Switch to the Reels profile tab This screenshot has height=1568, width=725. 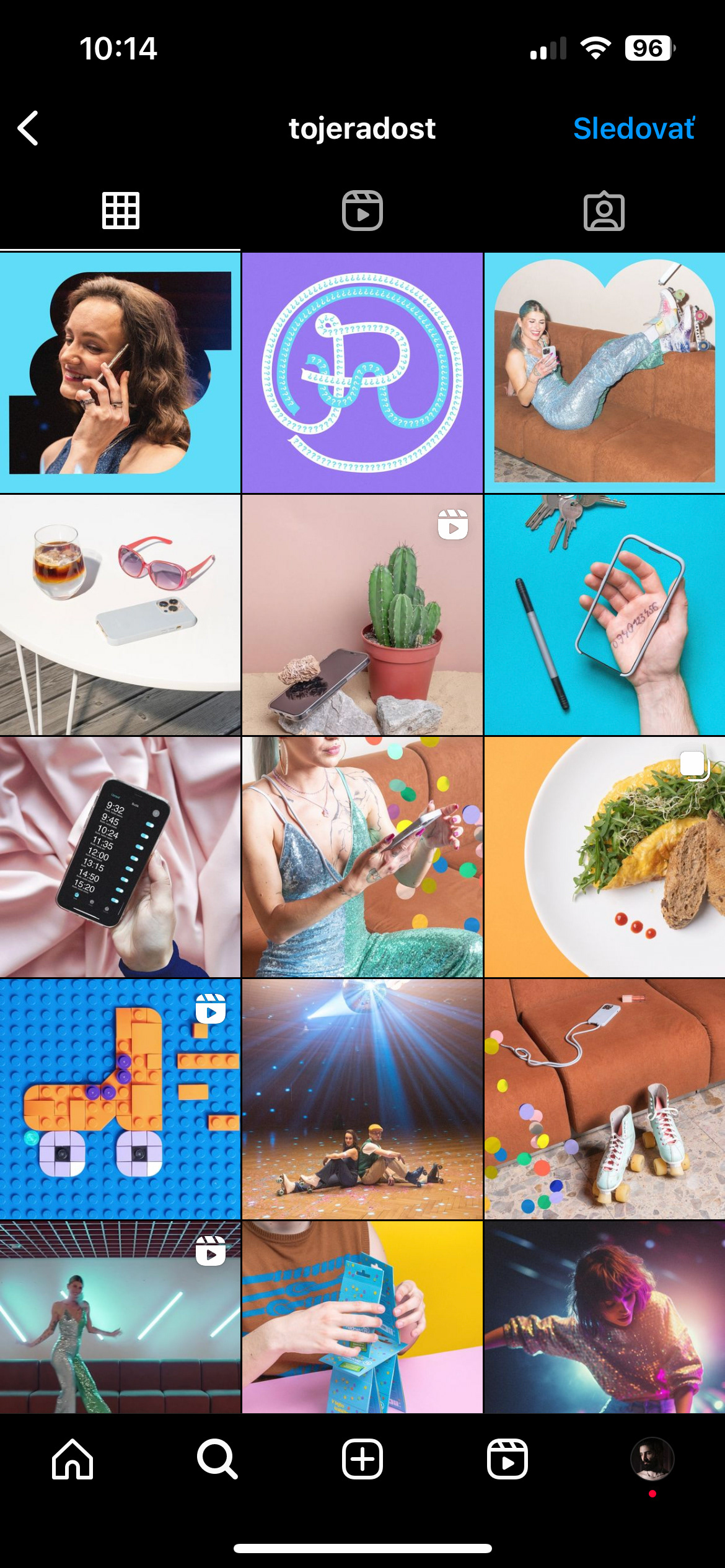(362, 211)
